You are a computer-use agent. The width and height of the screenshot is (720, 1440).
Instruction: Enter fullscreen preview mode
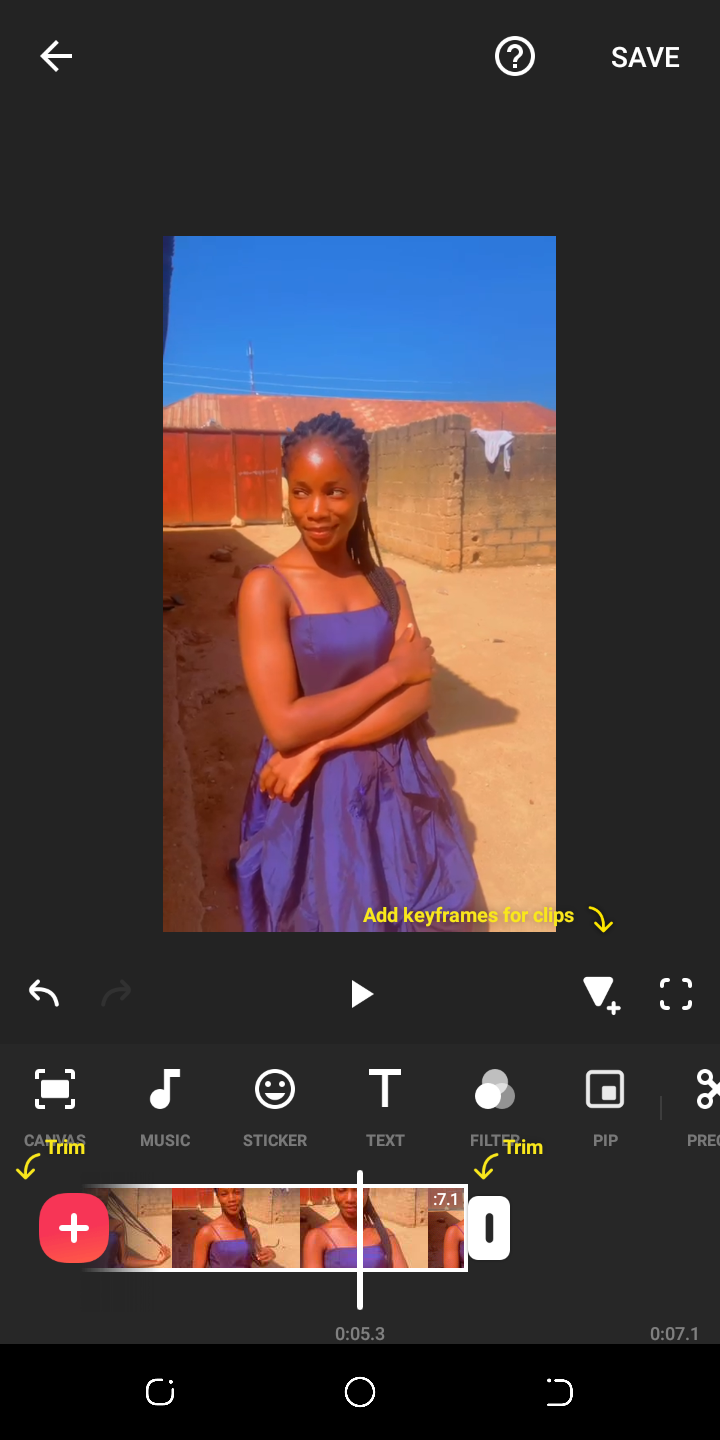pos(676,994)
